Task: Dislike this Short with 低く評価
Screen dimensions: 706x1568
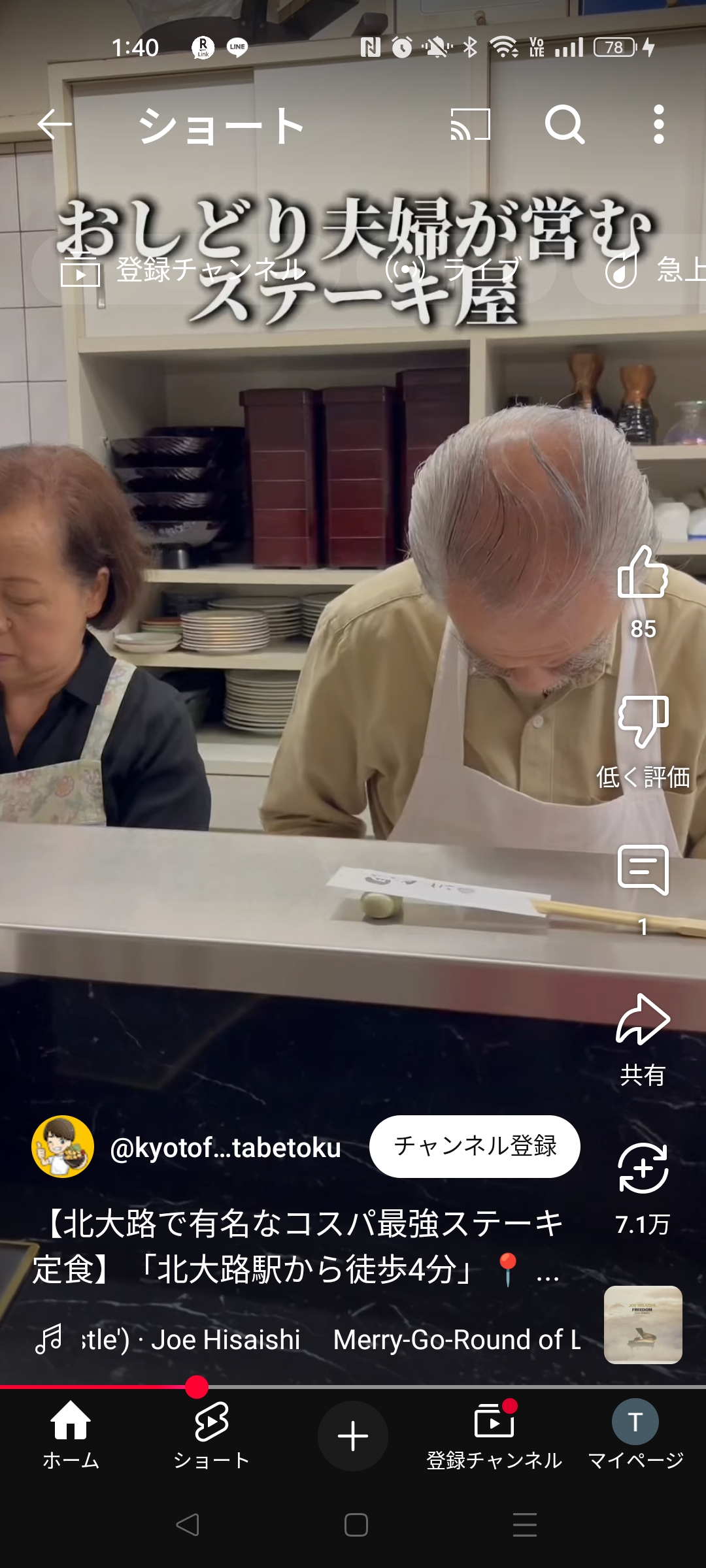Action: pyautogui.click(x=643, y=722)
